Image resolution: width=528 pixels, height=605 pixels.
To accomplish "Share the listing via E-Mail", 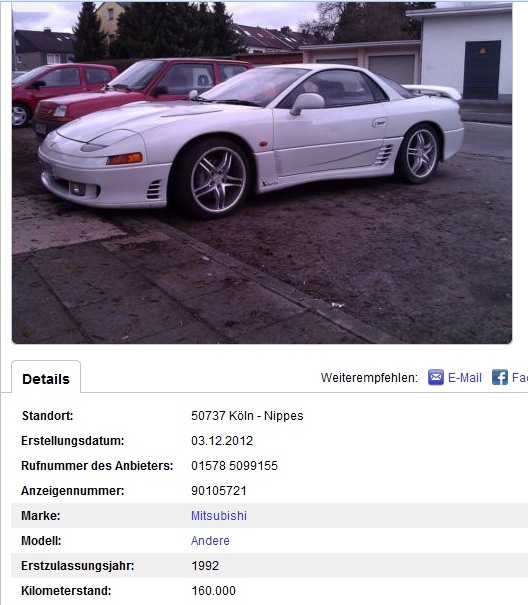I will 455,377.
